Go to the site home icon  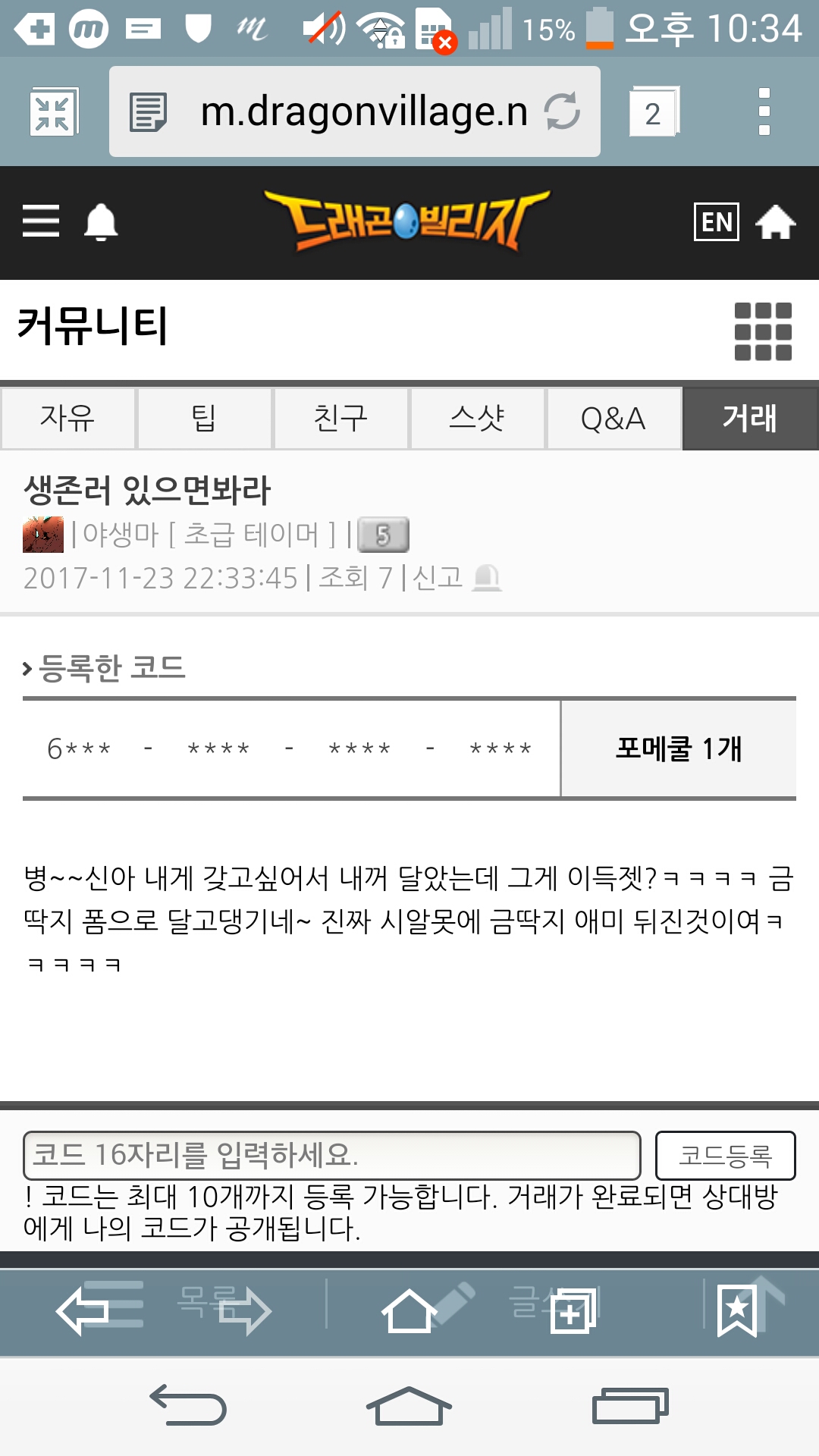point(775,222)
